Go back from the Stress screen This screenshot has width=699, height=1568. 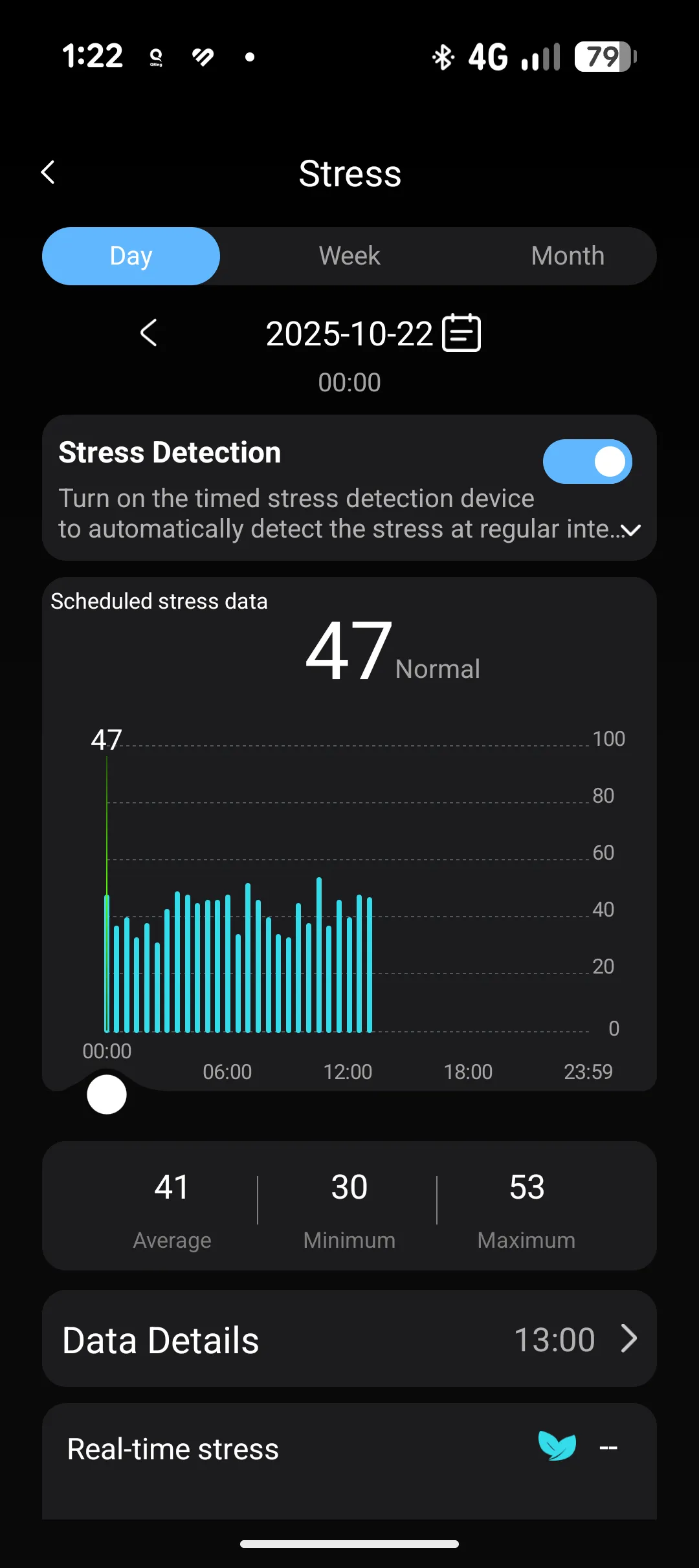coord(48,173)
